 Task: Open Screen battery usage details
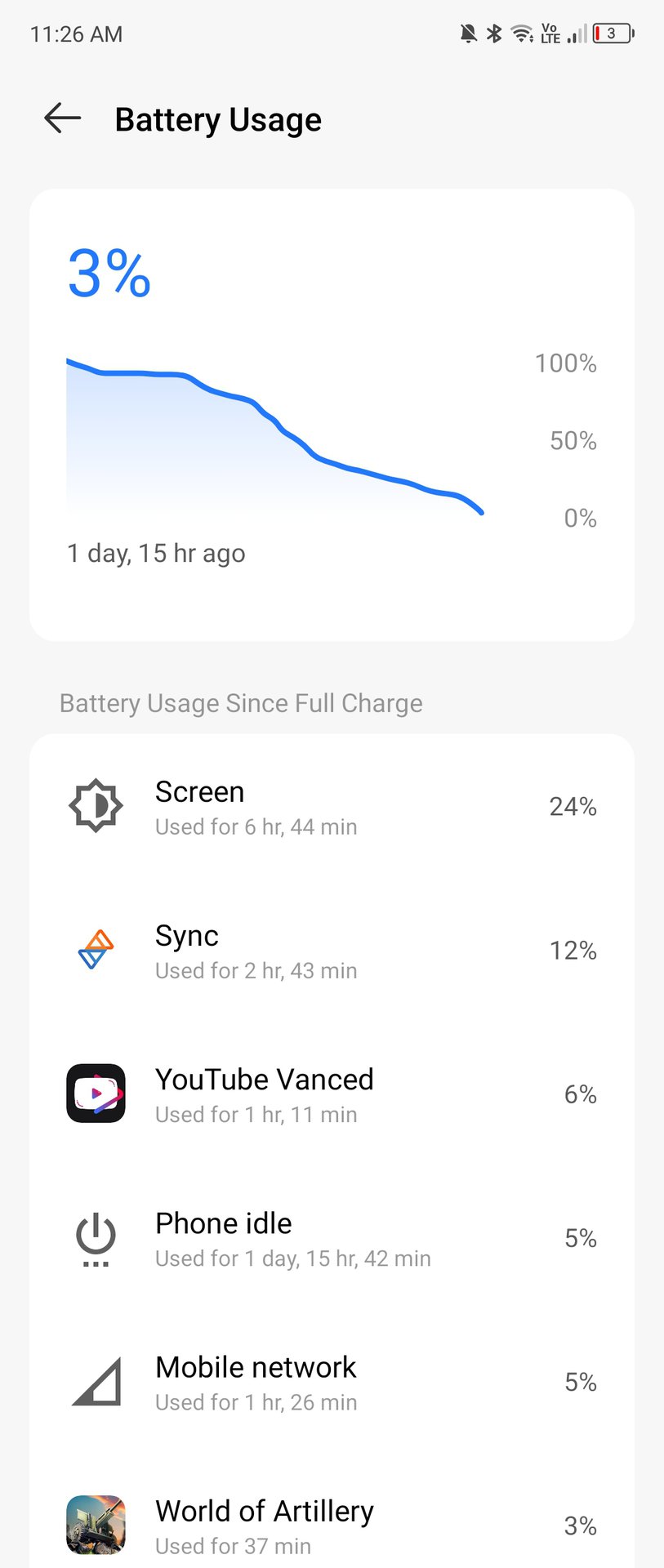click(x=332, y=807)
